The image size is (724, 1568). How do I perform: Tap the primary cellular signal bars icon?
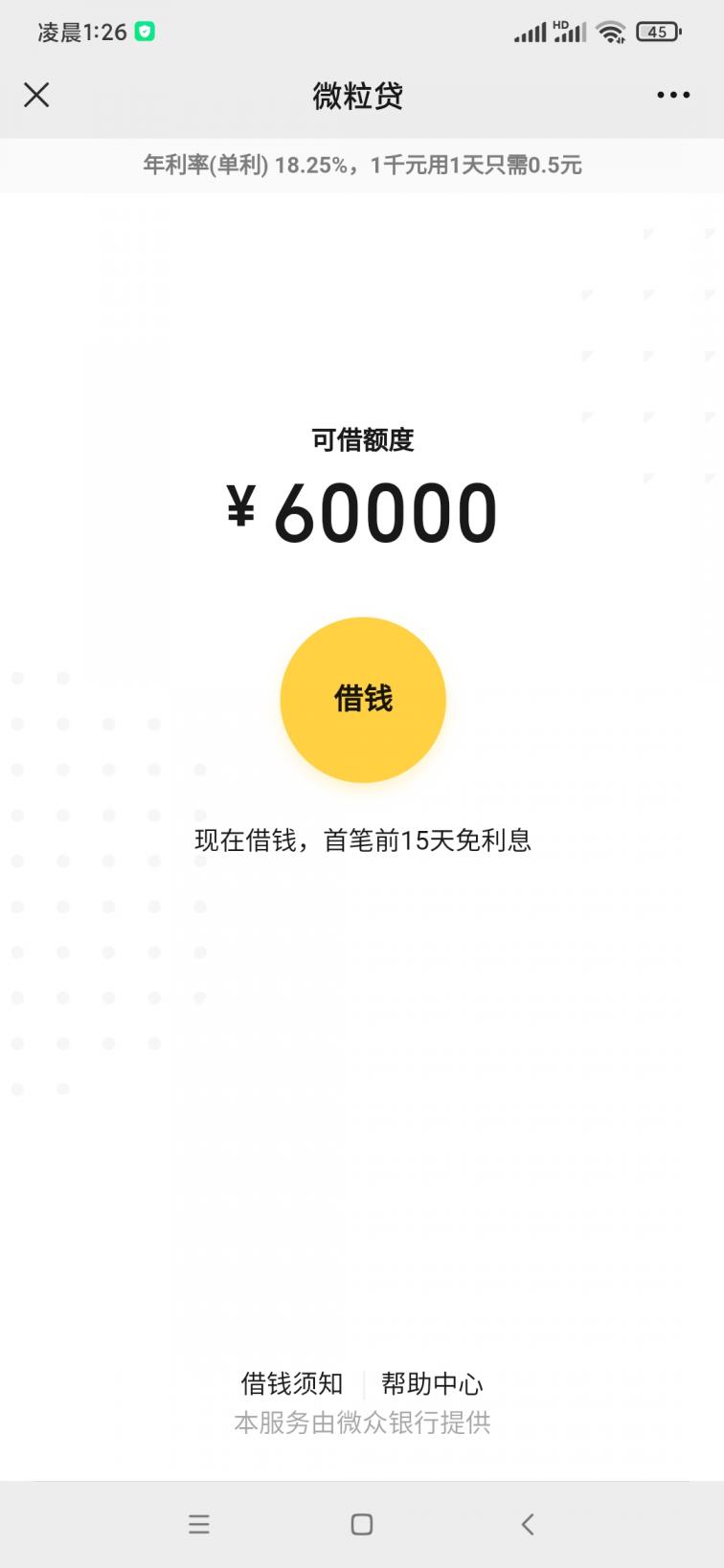[x=531, y=31]
